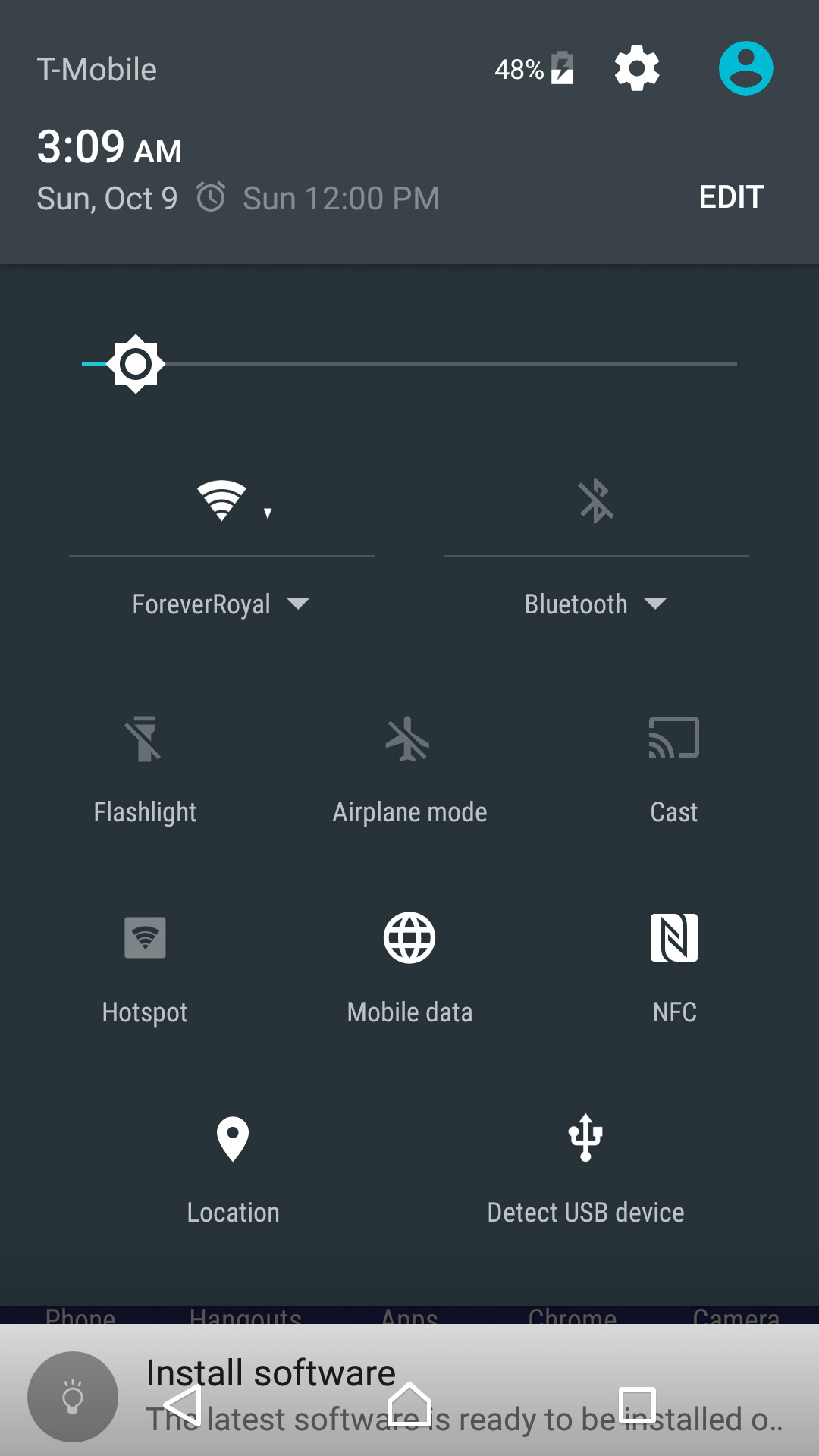Image resolution: width=819 pixels, height=1456 pixels.
Task: Toggle Wi-Fi using the Wi-Fi icon
Action: (221, 500)
